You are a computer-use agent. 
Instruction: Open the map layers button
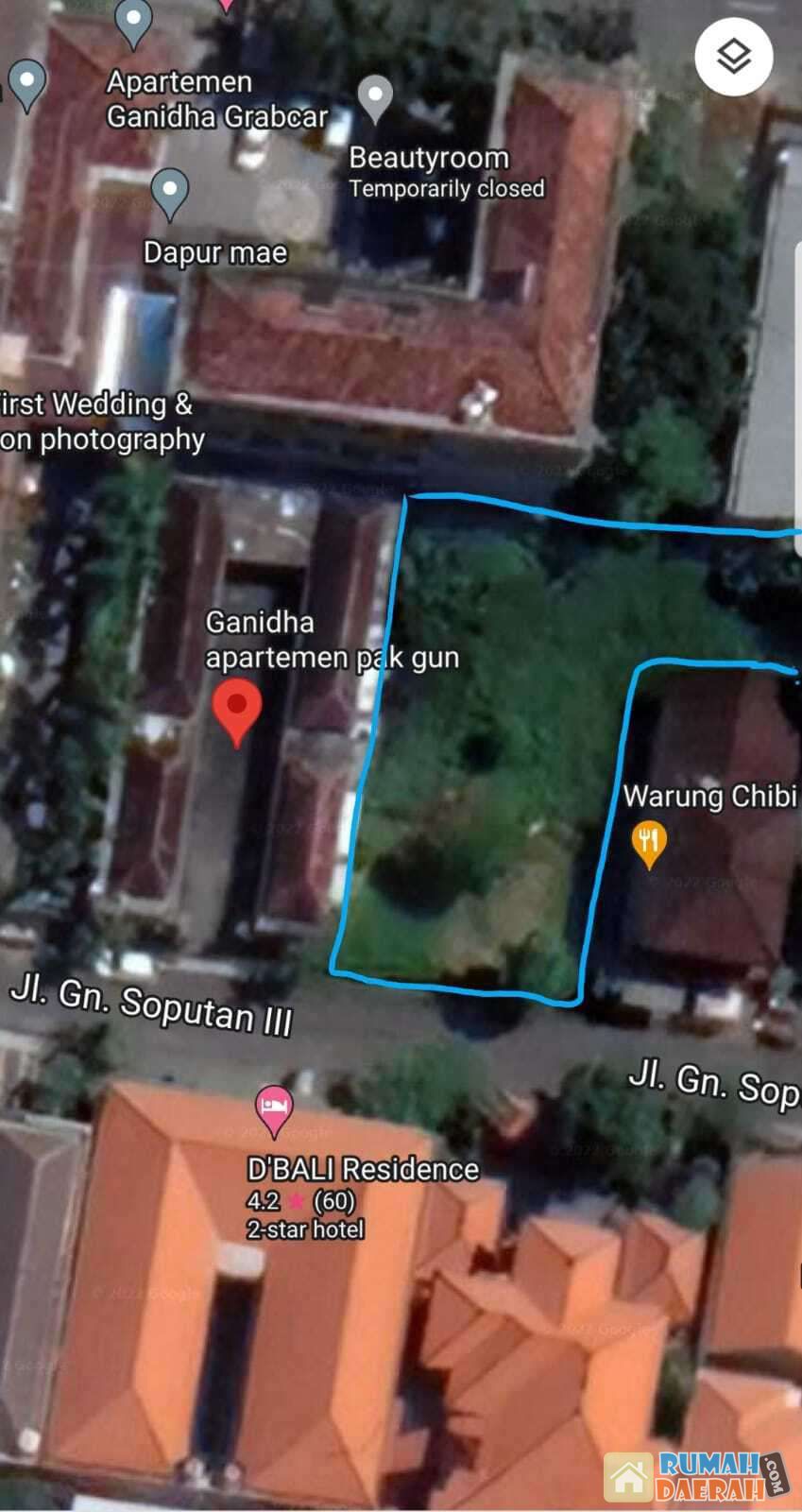[x=734, y=57]
